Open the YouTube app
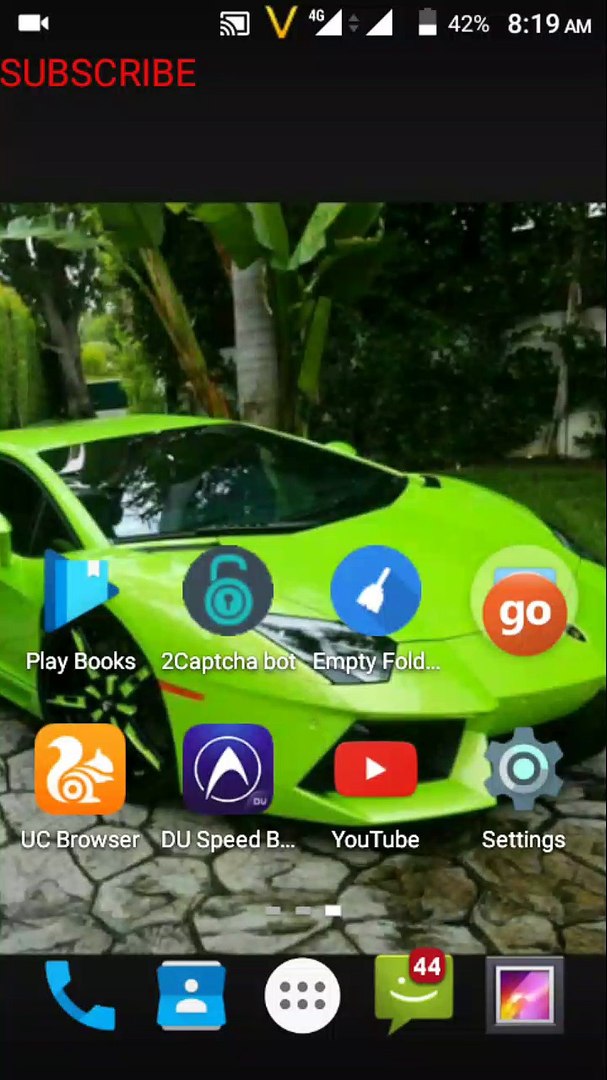The height and width of the screenshot is (1080, 607). point(375,770)
